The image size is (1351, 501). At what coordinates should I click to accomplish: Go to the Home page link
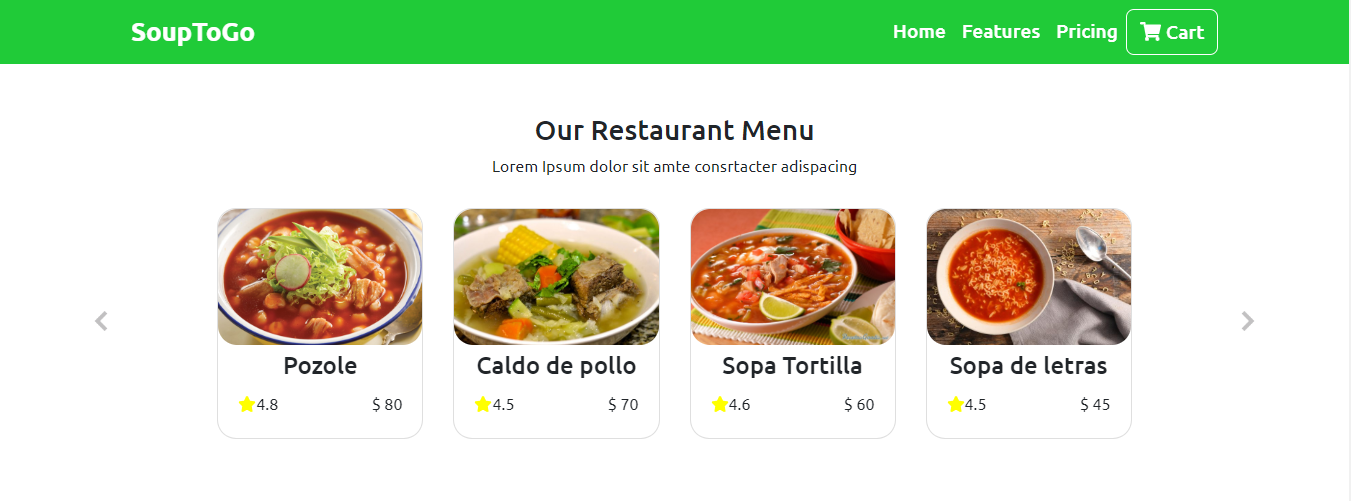[918, 32]
